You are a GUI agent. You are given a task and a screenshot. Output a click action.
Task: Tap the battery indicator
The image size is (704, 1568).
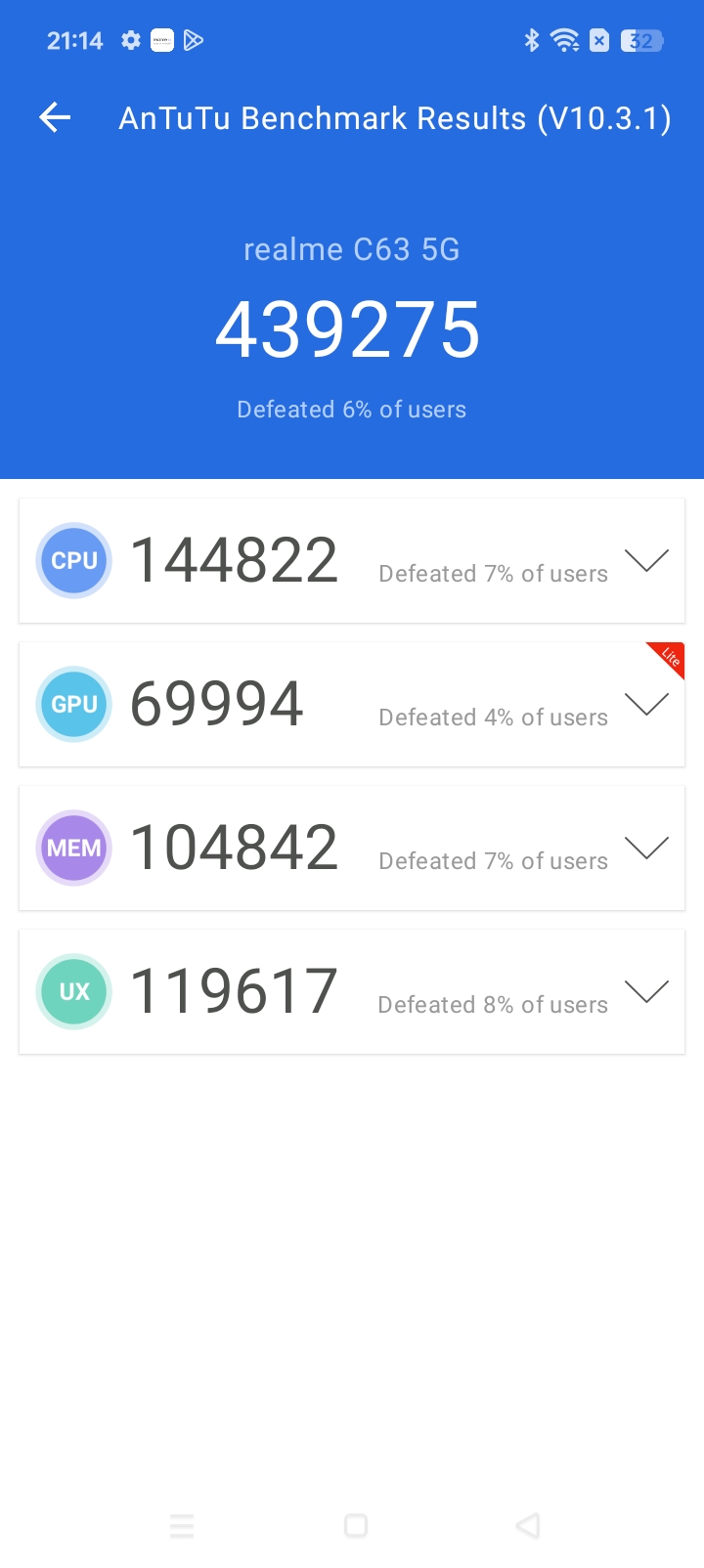(642, 40)
